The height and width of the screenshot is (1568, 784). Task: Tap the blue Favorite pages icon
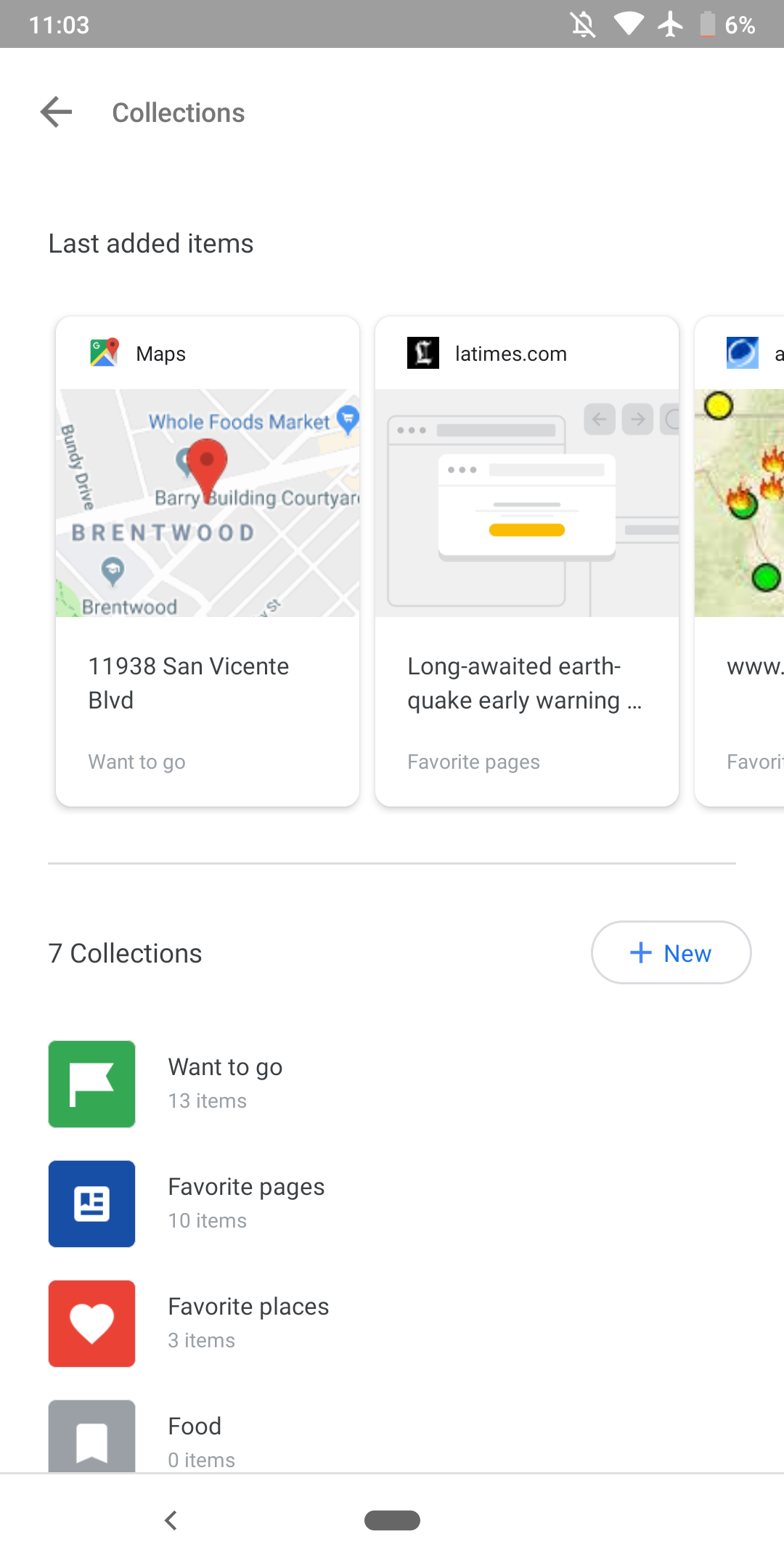click(x=91, y=1203)
